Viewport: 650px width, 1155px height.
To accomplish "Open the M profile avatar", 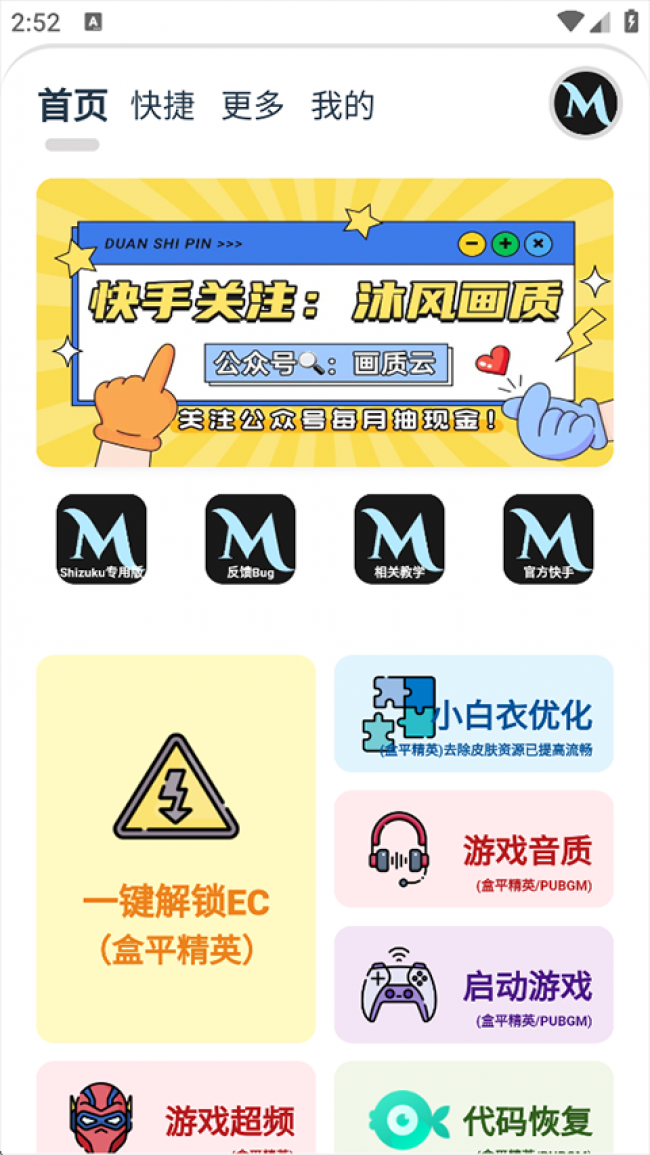I will [586, 103].
